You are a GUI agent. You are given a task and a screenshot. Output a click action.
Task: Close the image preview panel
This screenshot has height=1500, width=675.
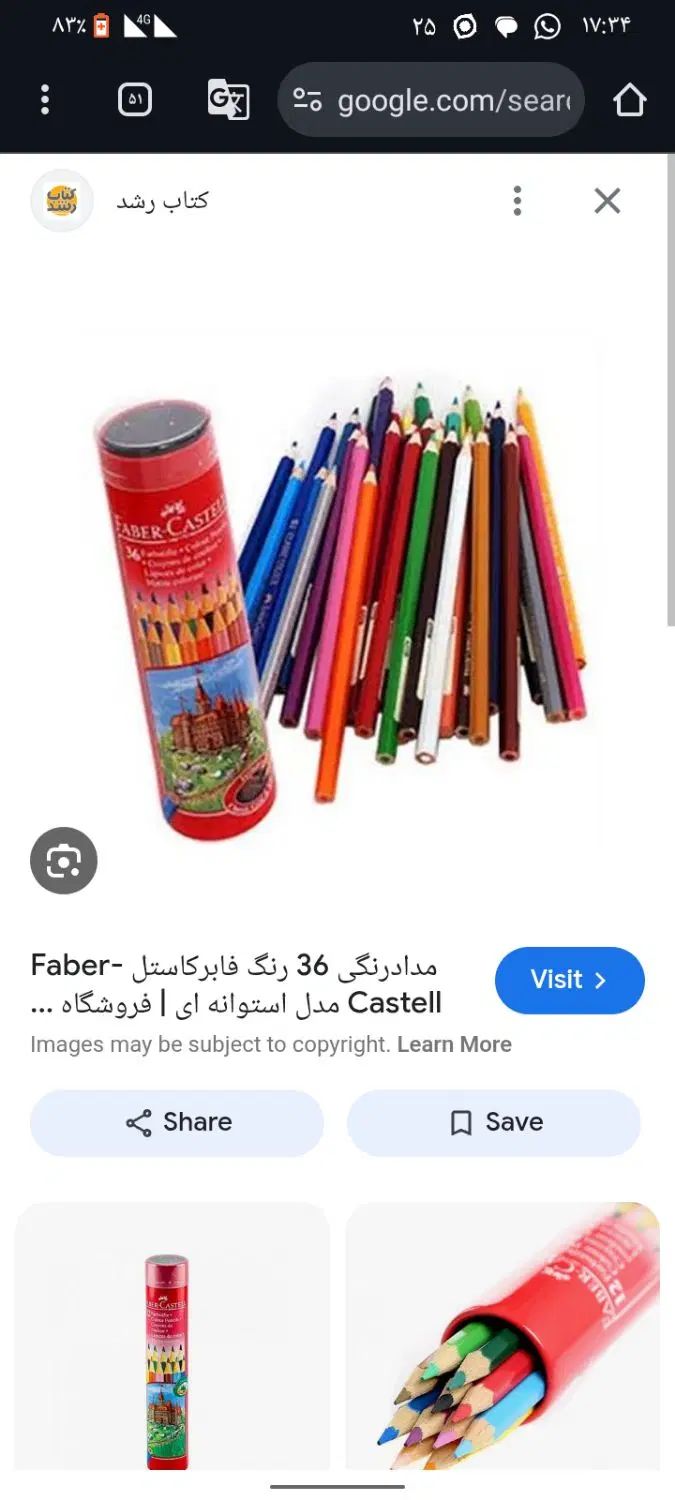tap(607, 201)
